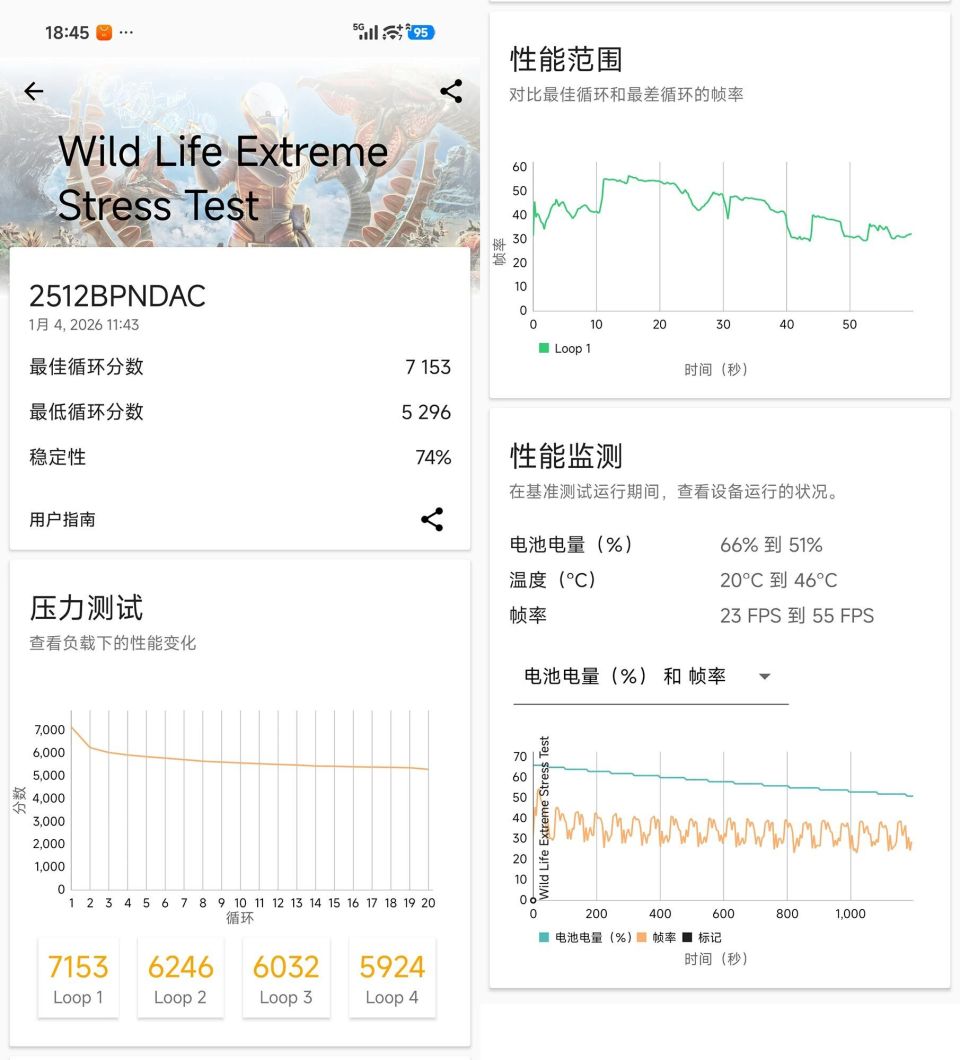
Task: Tap the battery indicator showing 95
Action: coord(419,33)
